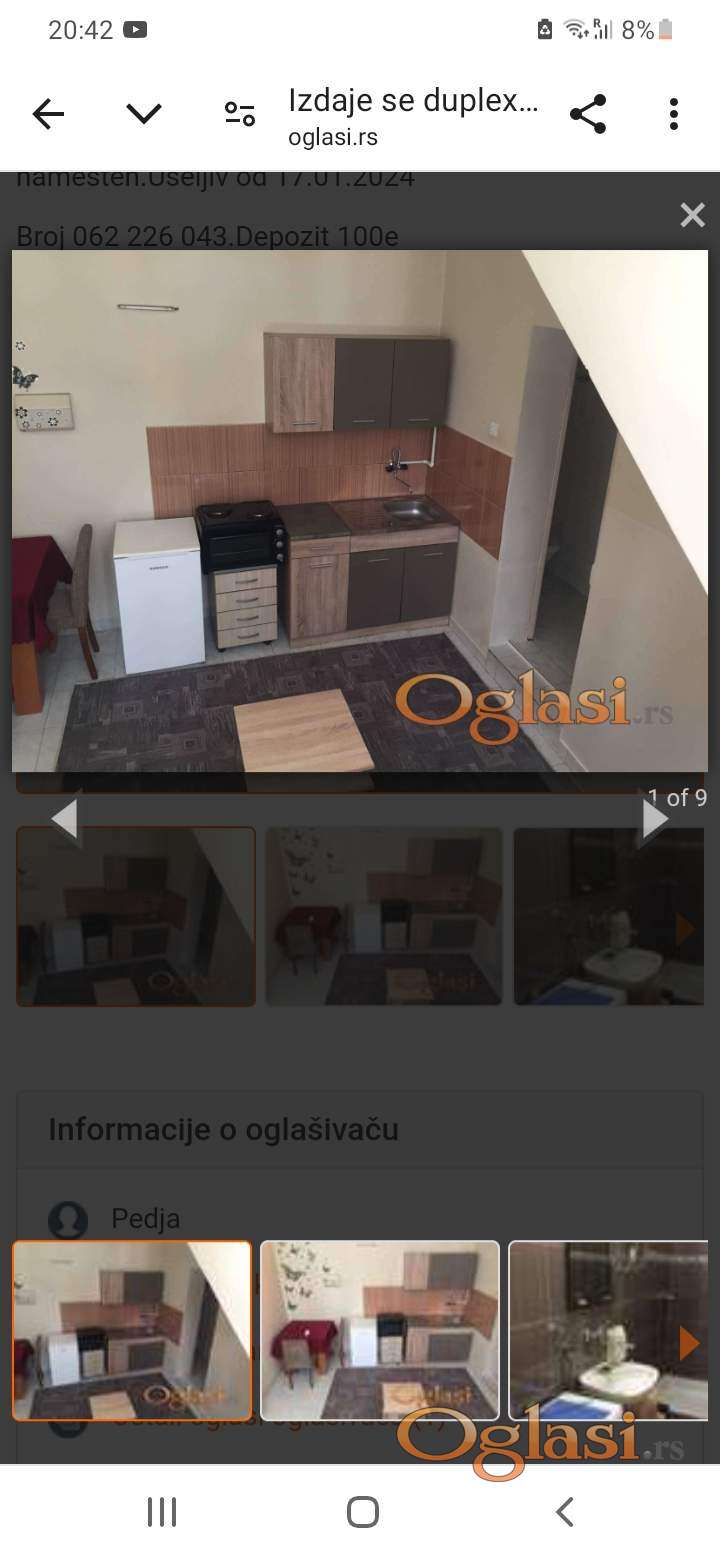Image resolution: width=720 pixels, height=1560 pixels.
Task: Share this listing page
Action: tap(588, 114)
